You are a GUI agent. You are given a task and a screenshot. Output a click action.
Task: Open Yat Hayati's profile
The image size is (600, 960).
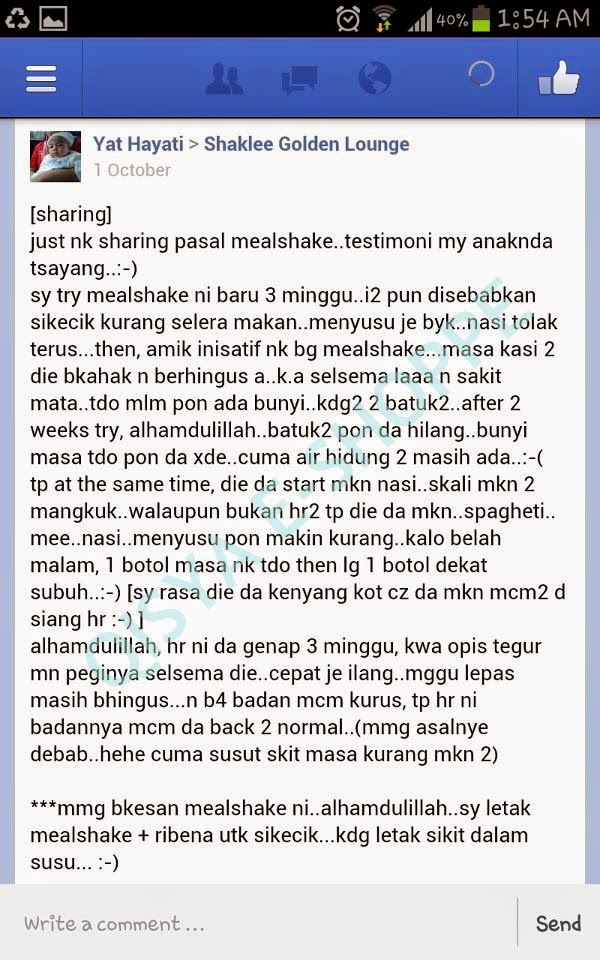138,144
